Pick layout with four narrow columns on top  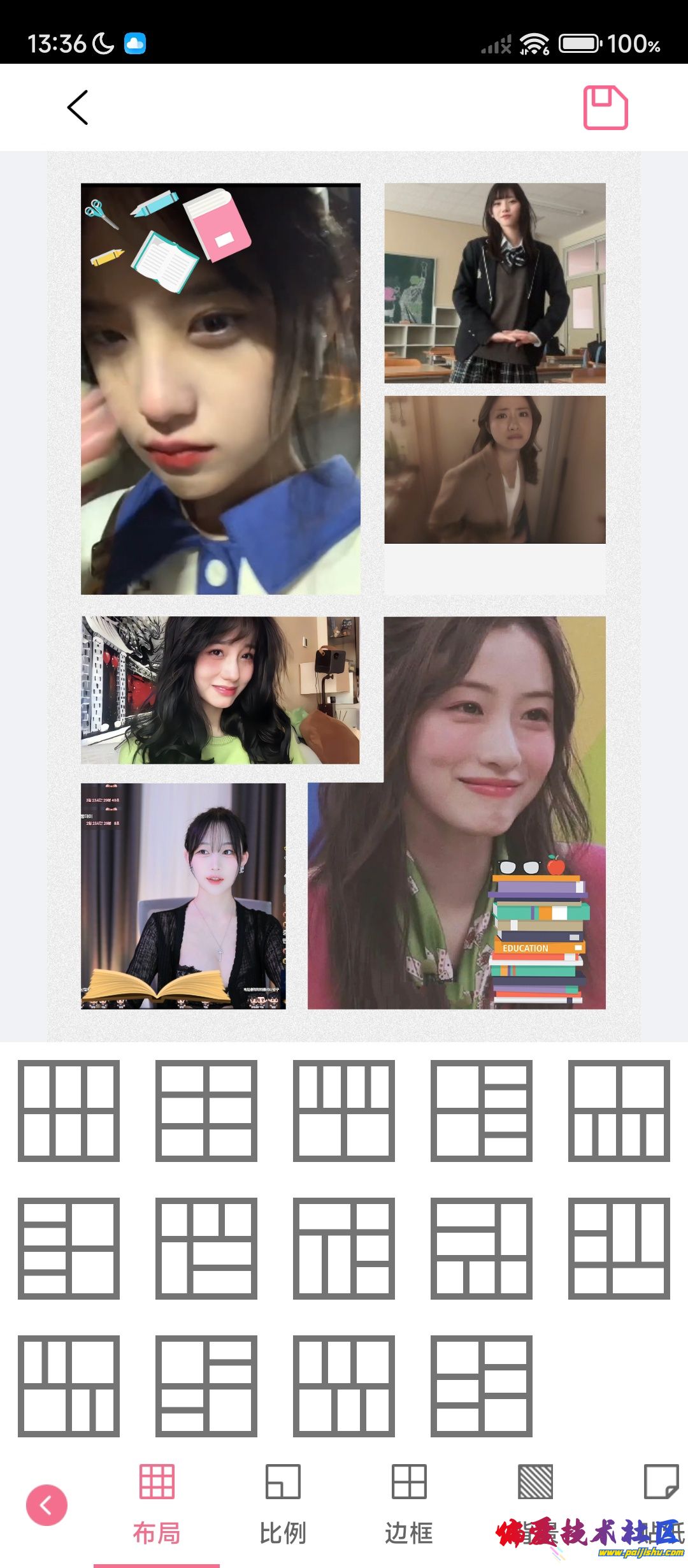[344, 1111]
